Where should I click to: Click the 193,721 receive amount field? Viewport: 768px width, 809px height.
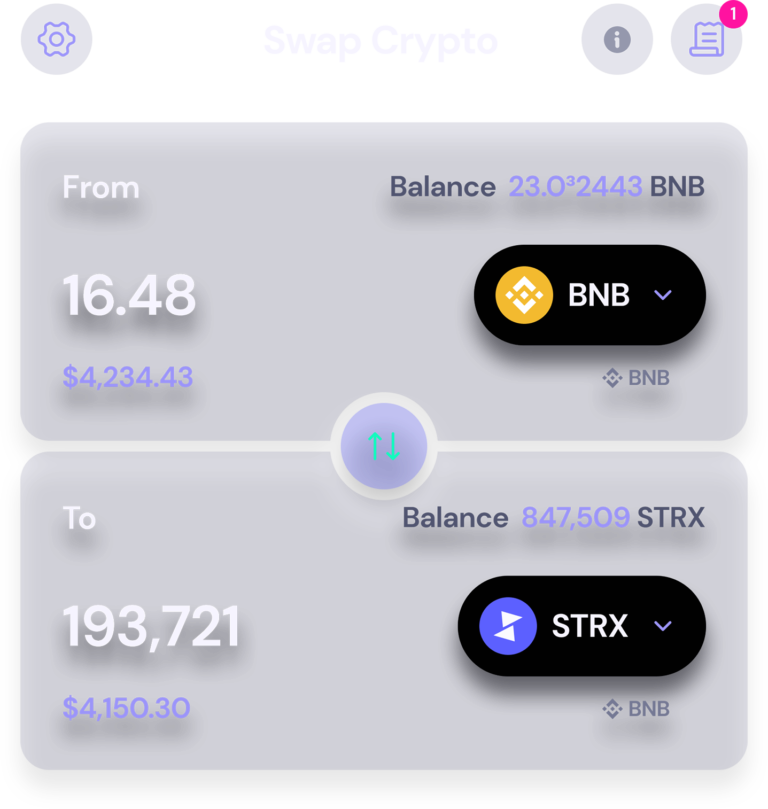click(x=151, y=625)
